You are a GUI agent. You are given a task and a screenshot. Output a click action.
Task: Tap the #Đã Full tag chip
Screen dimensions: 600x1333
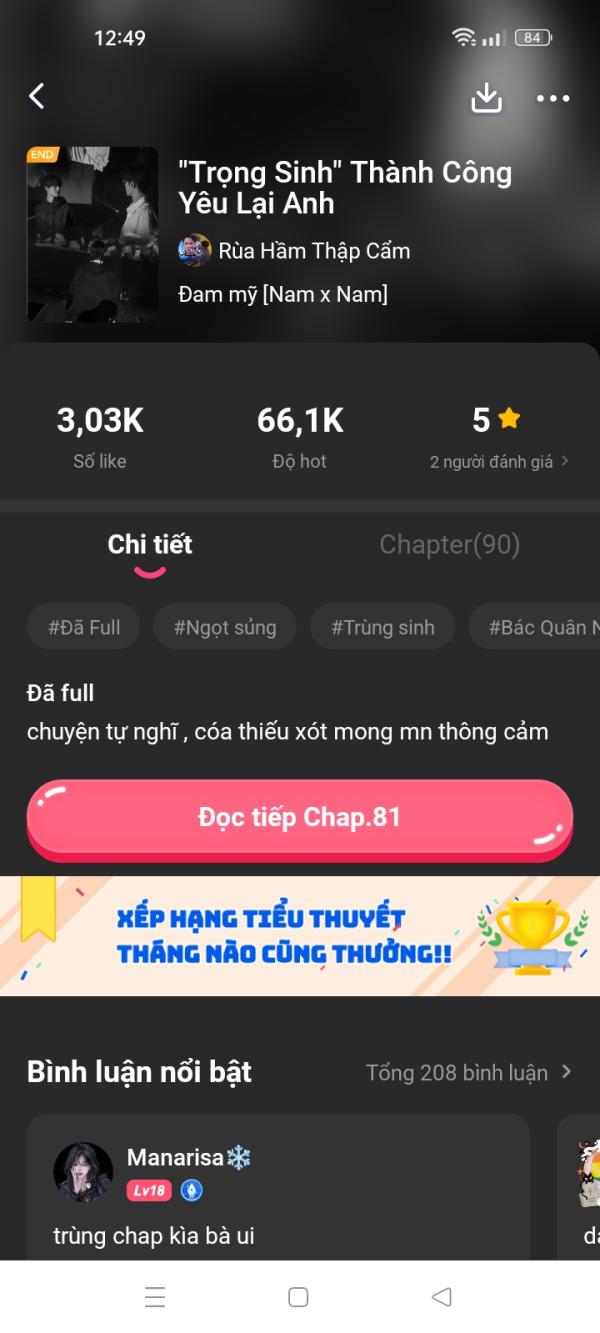click(84, 628)
